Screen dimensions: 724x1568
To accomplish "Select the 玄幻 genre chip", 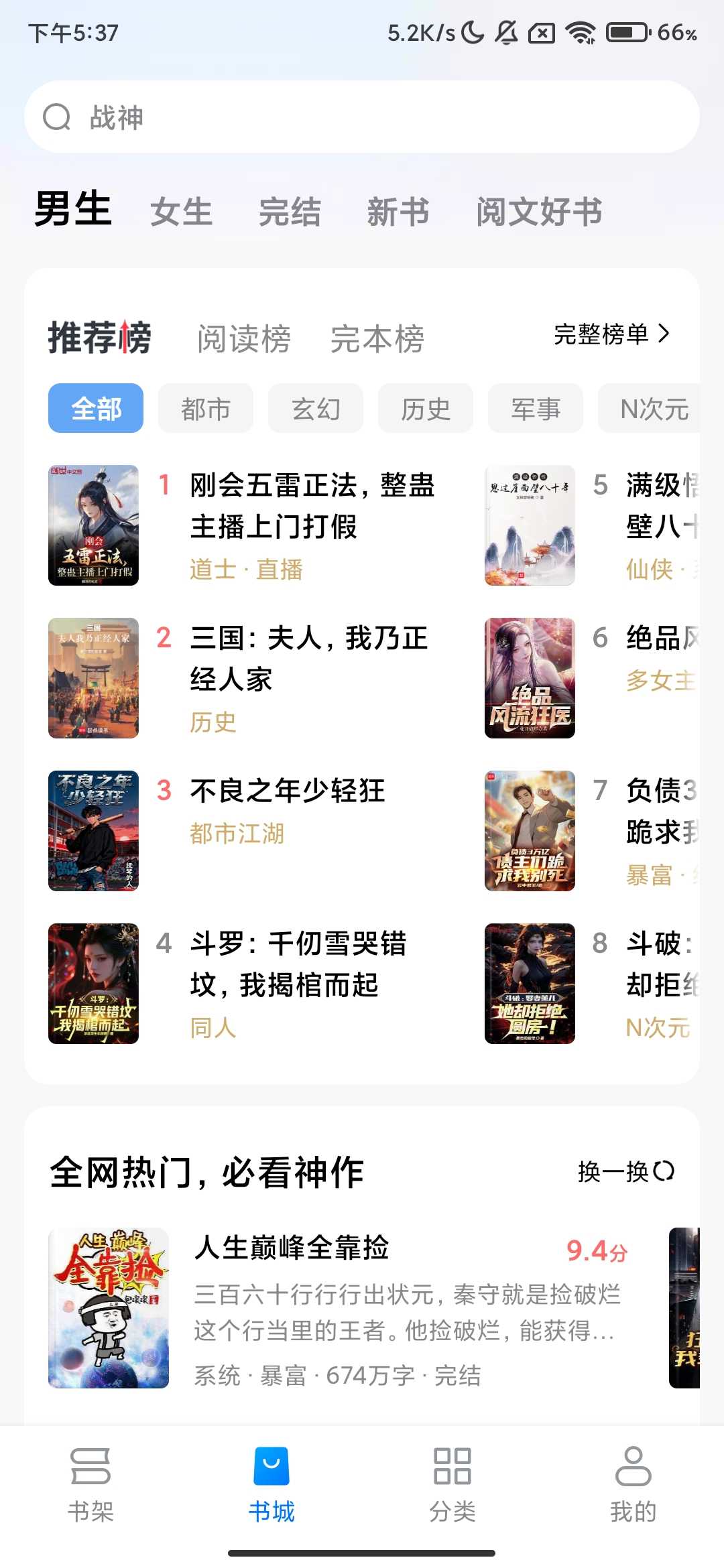I will coord(315,408).
